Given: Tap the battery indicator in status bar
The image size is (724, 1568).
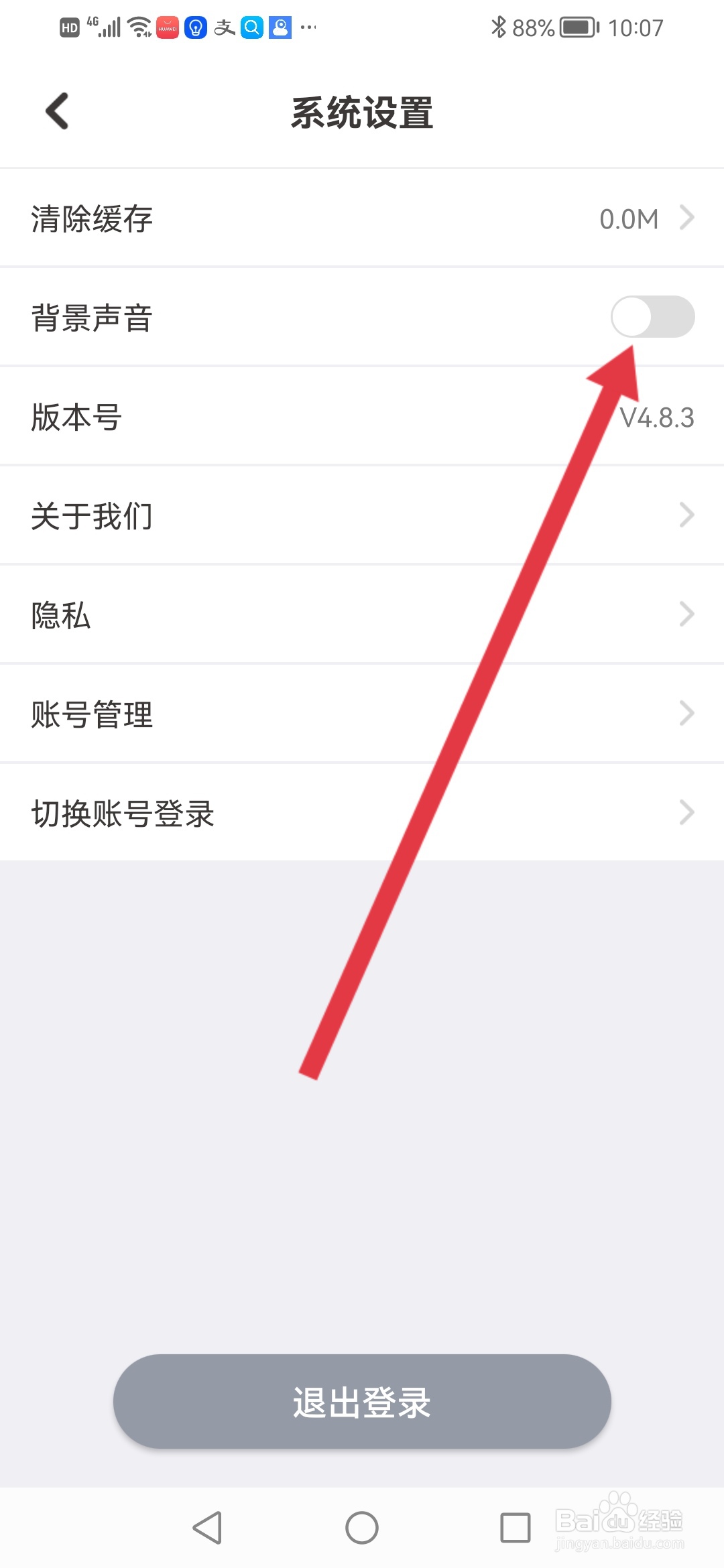Looking at the screenshot, I should (x=578, y=27).
